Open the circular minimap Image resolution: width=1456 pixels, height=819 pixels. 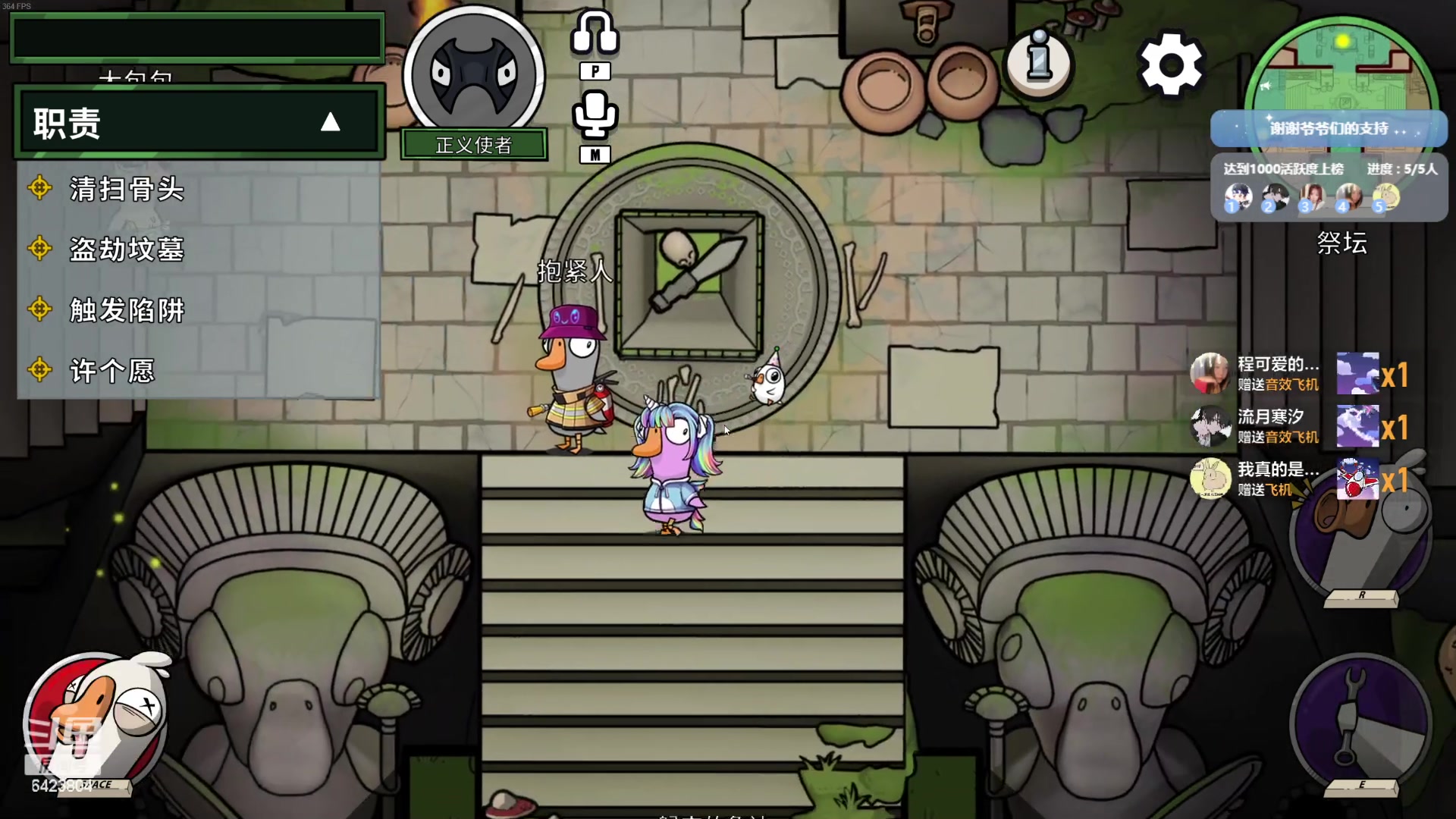pos(1341,68)
